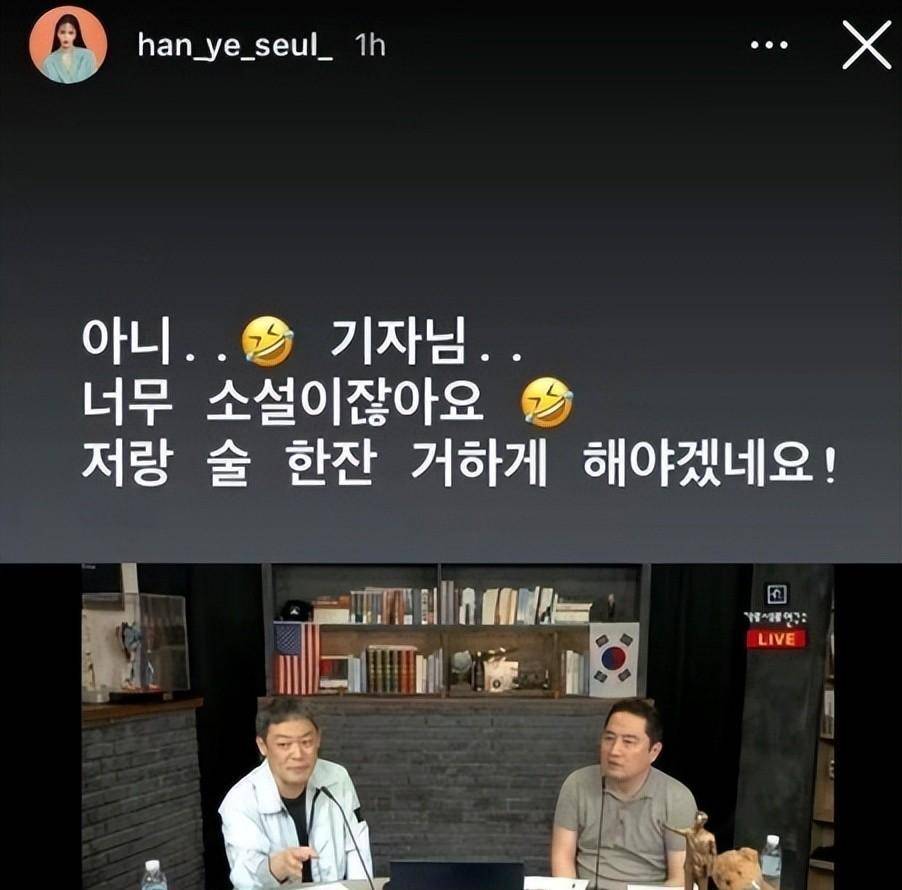
Task: Close the story viewer
Action: pos(865,46)
